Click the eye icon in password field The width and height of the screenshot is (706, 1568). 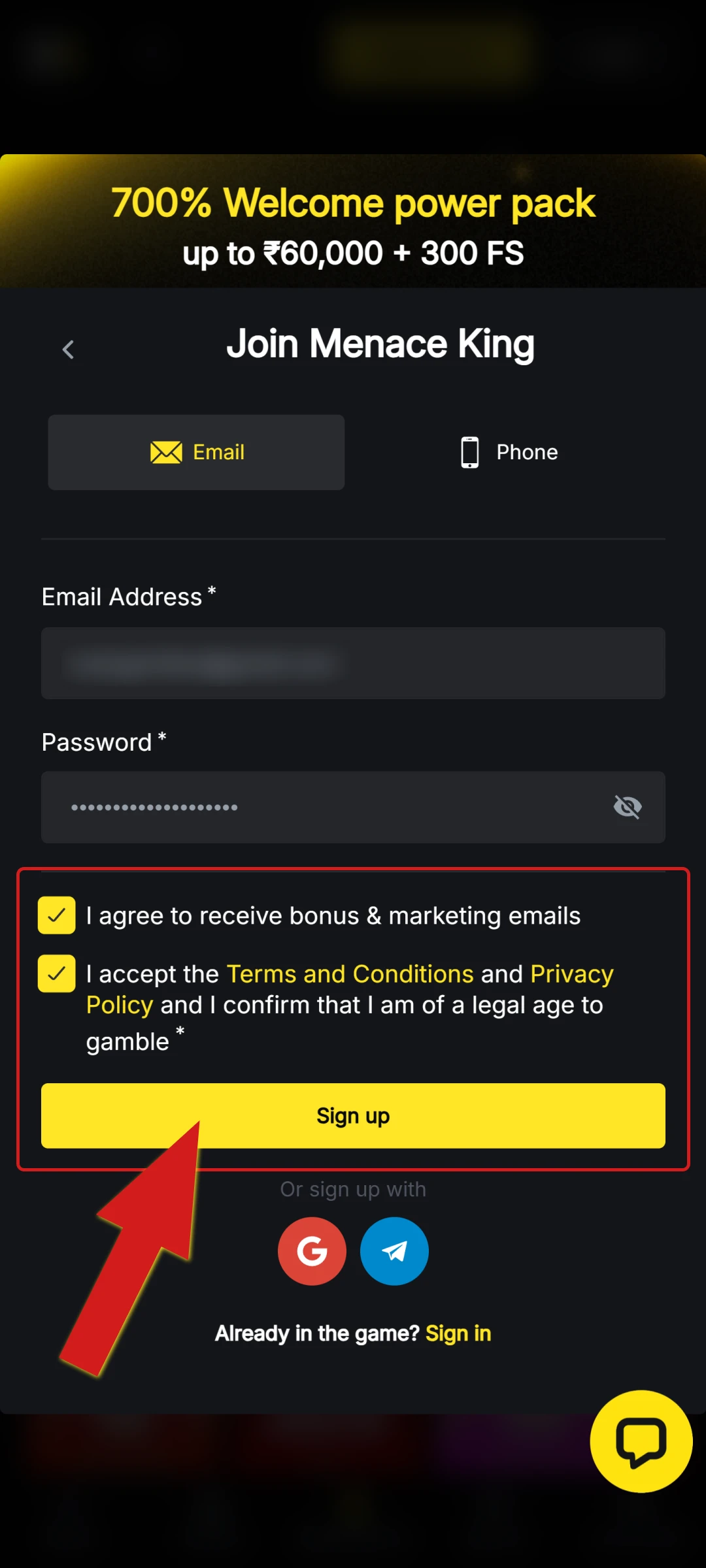pos(628,807)
